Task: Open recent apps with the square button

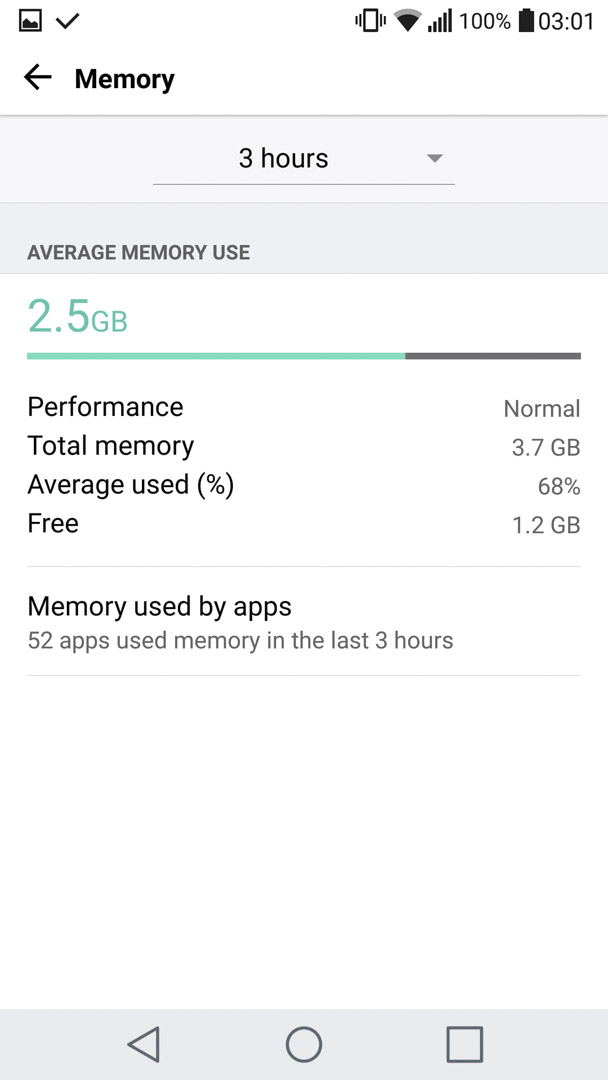Action: [465, 1044]
